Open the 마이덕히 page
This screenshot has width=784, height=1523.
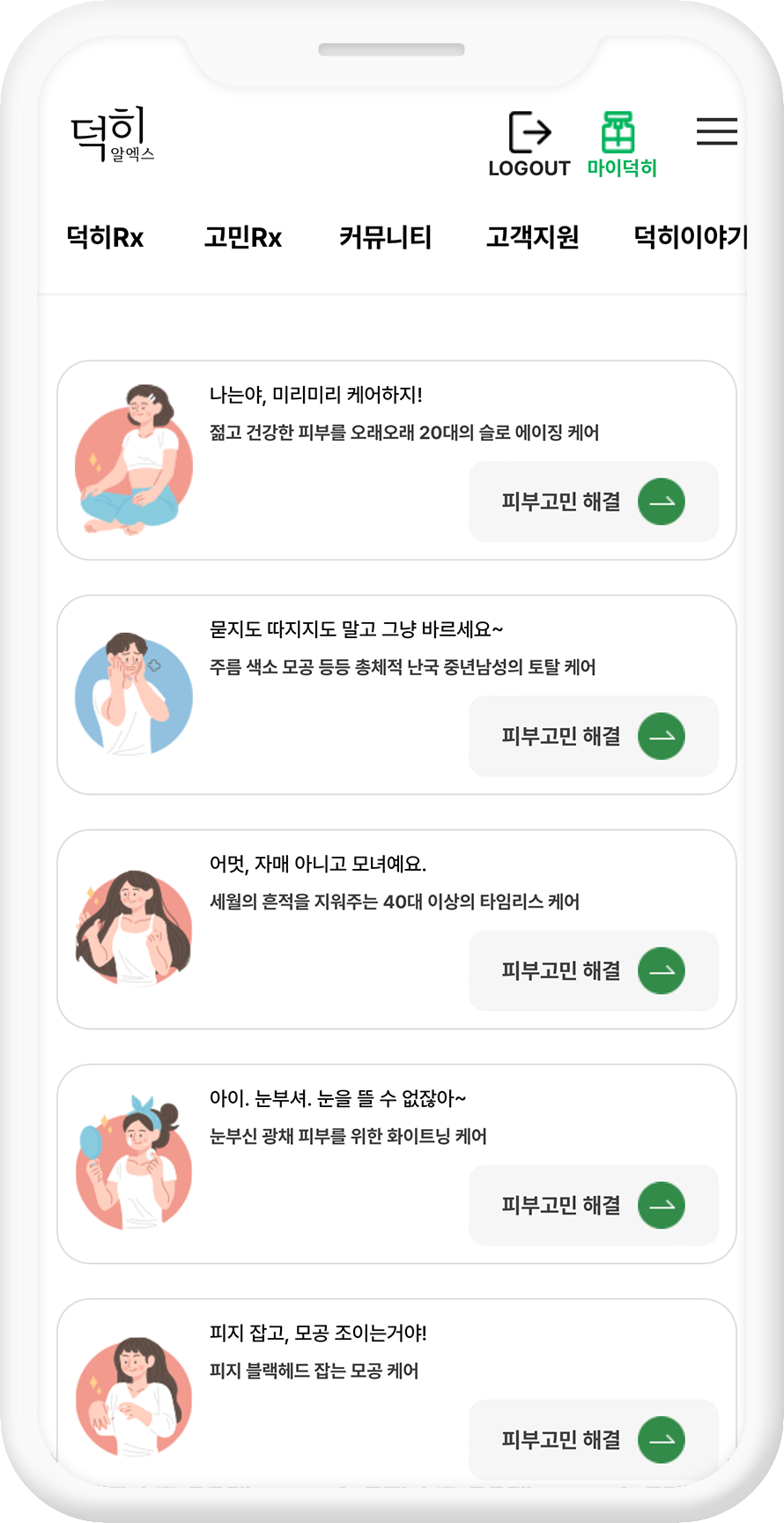pos(621,144)
